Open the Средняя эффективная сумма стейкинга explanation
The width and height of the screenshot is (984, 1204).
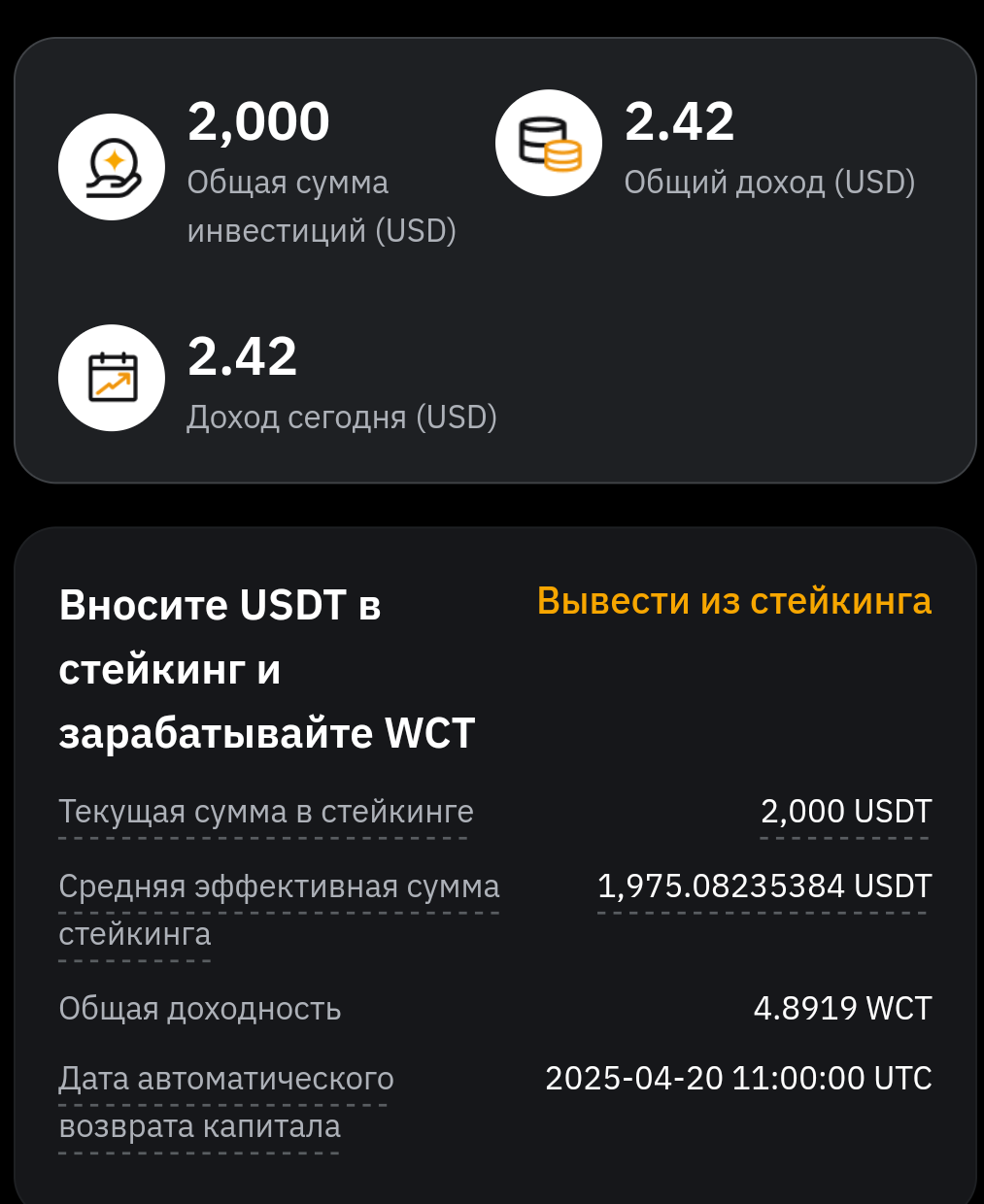(279, 887)
